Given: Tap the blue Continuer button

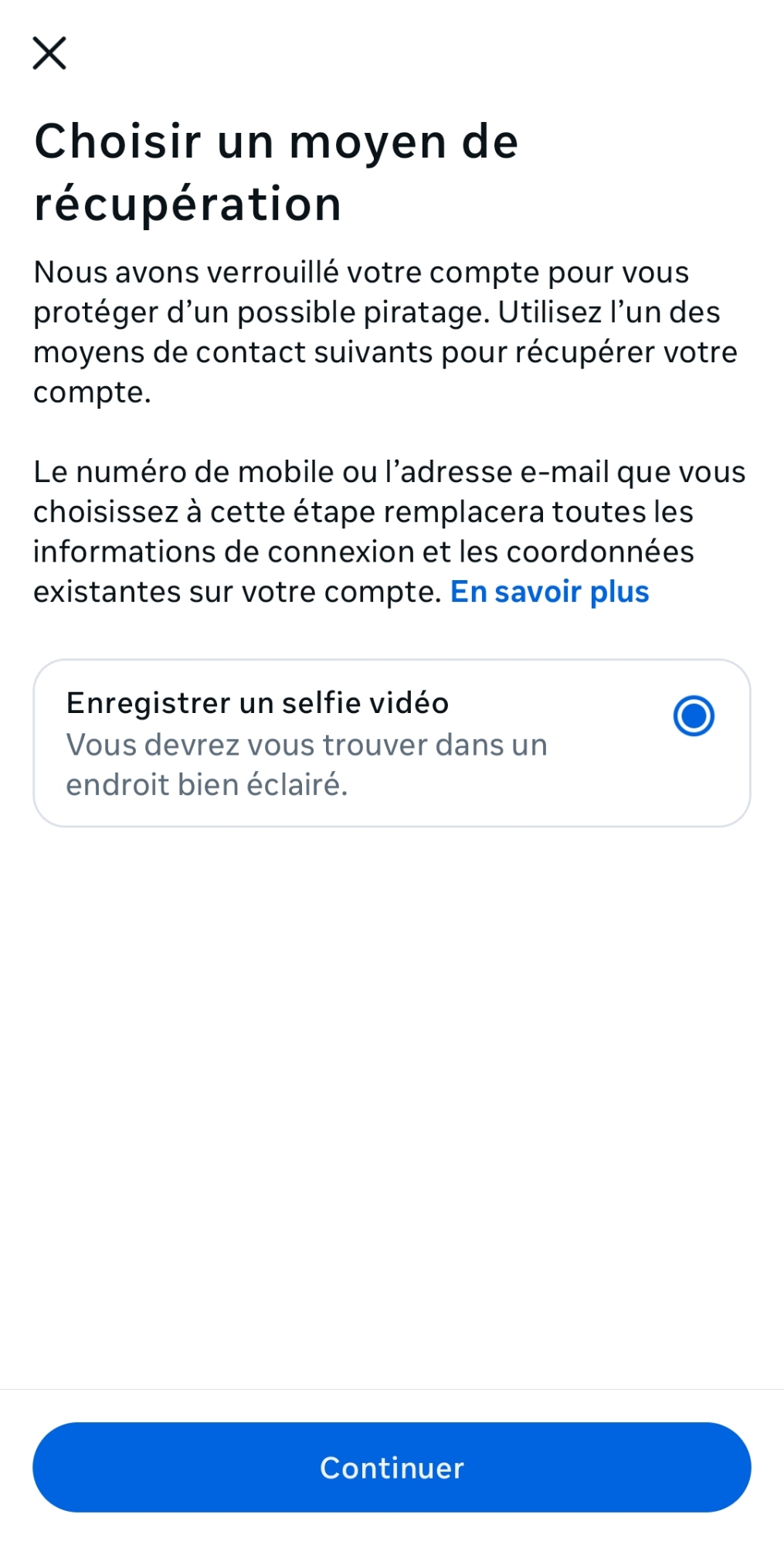Looking at the screenshot, I should coord(392,1467).
